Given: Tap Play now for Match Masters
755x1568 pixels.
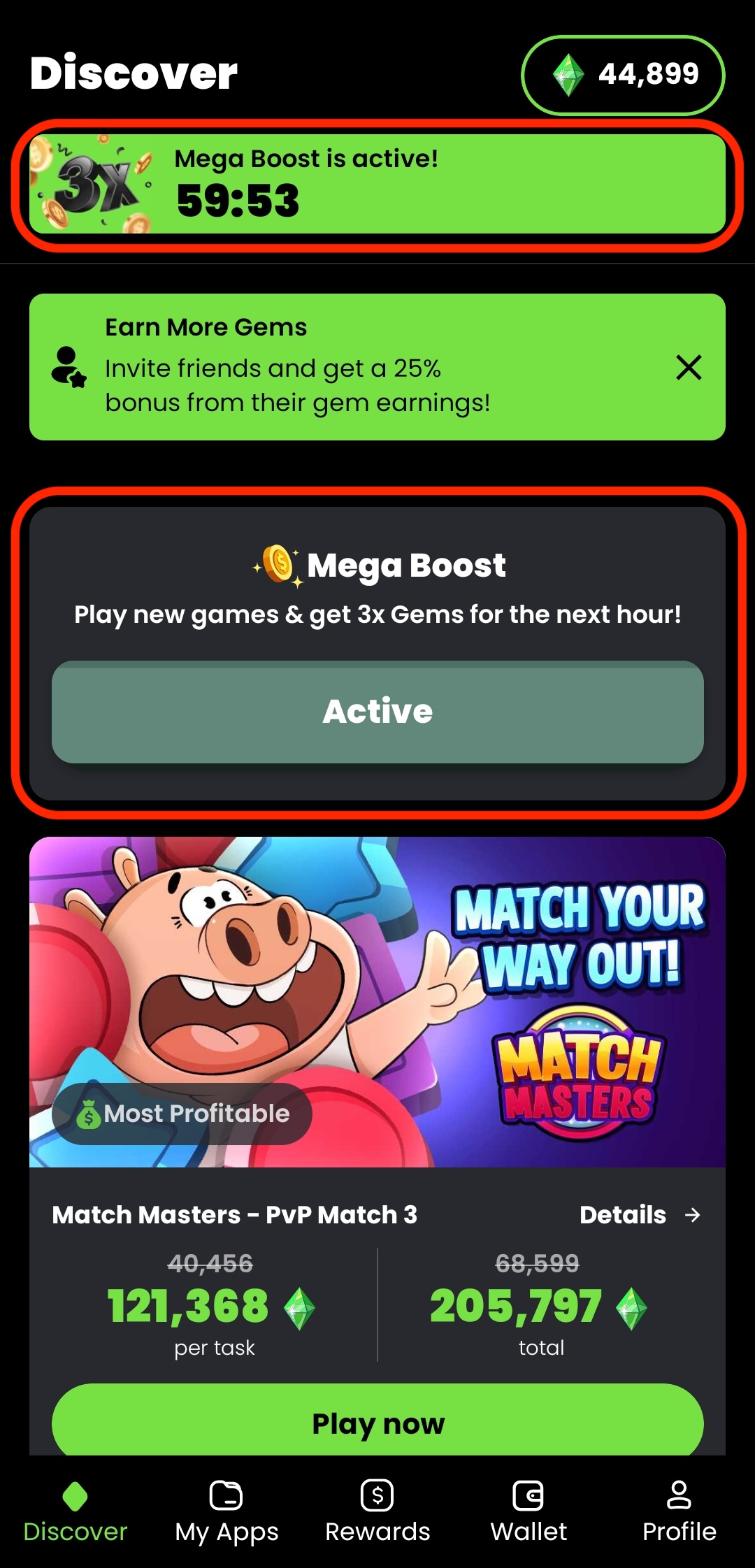Looking at the screenshot, I should (377, 1422).
